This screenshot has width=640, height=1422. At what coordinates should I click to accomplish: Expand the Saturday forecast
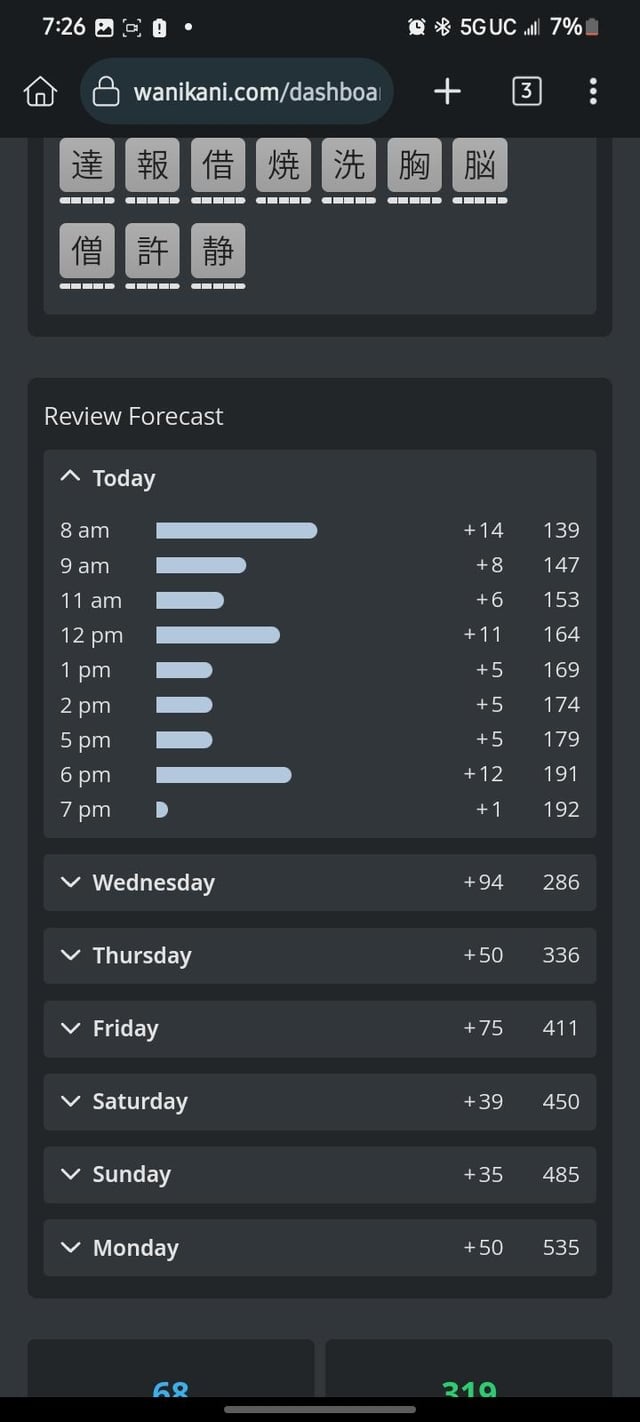click(x=320, y=1101)
